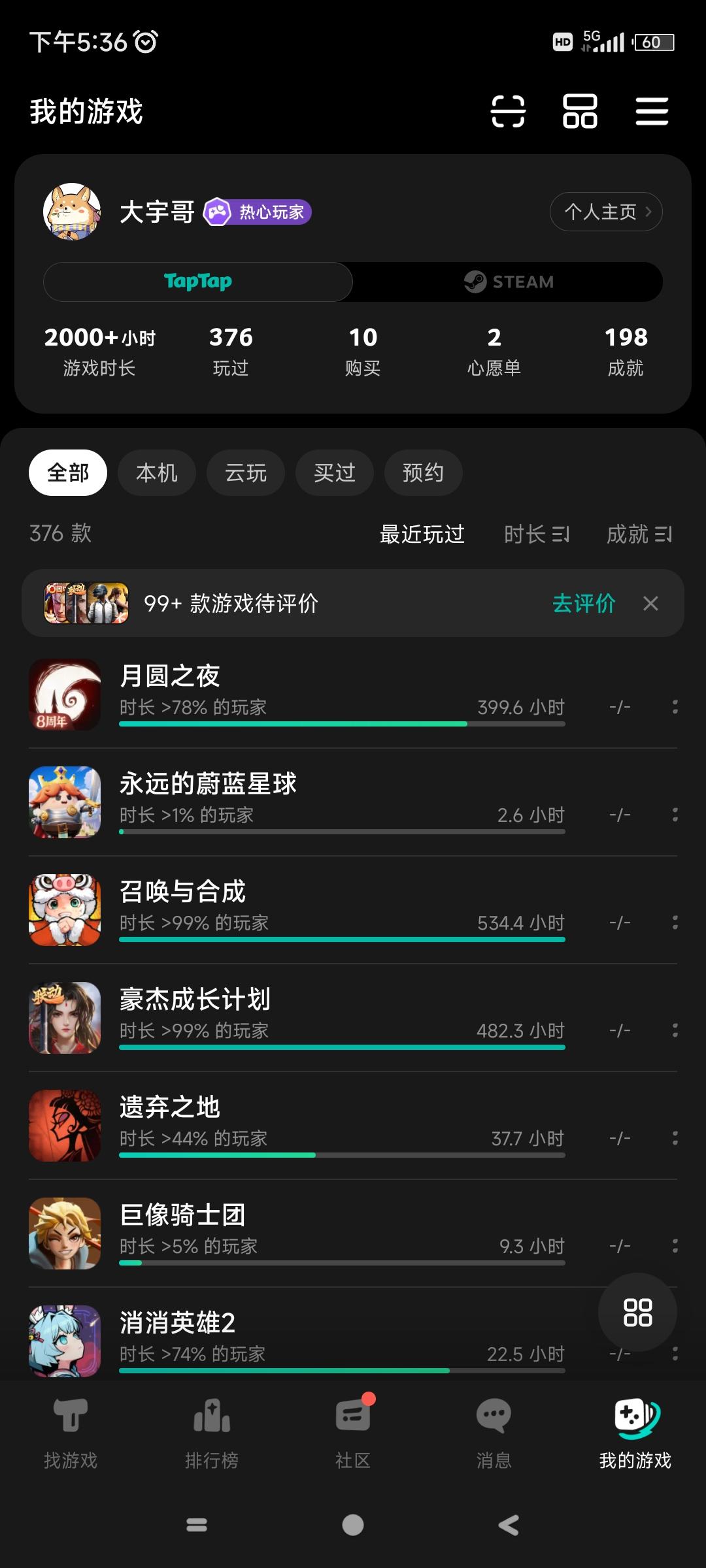Tap 去评价 to review games
The image size is (706, 1568).
pyautogui.click(x=584, y=603)
